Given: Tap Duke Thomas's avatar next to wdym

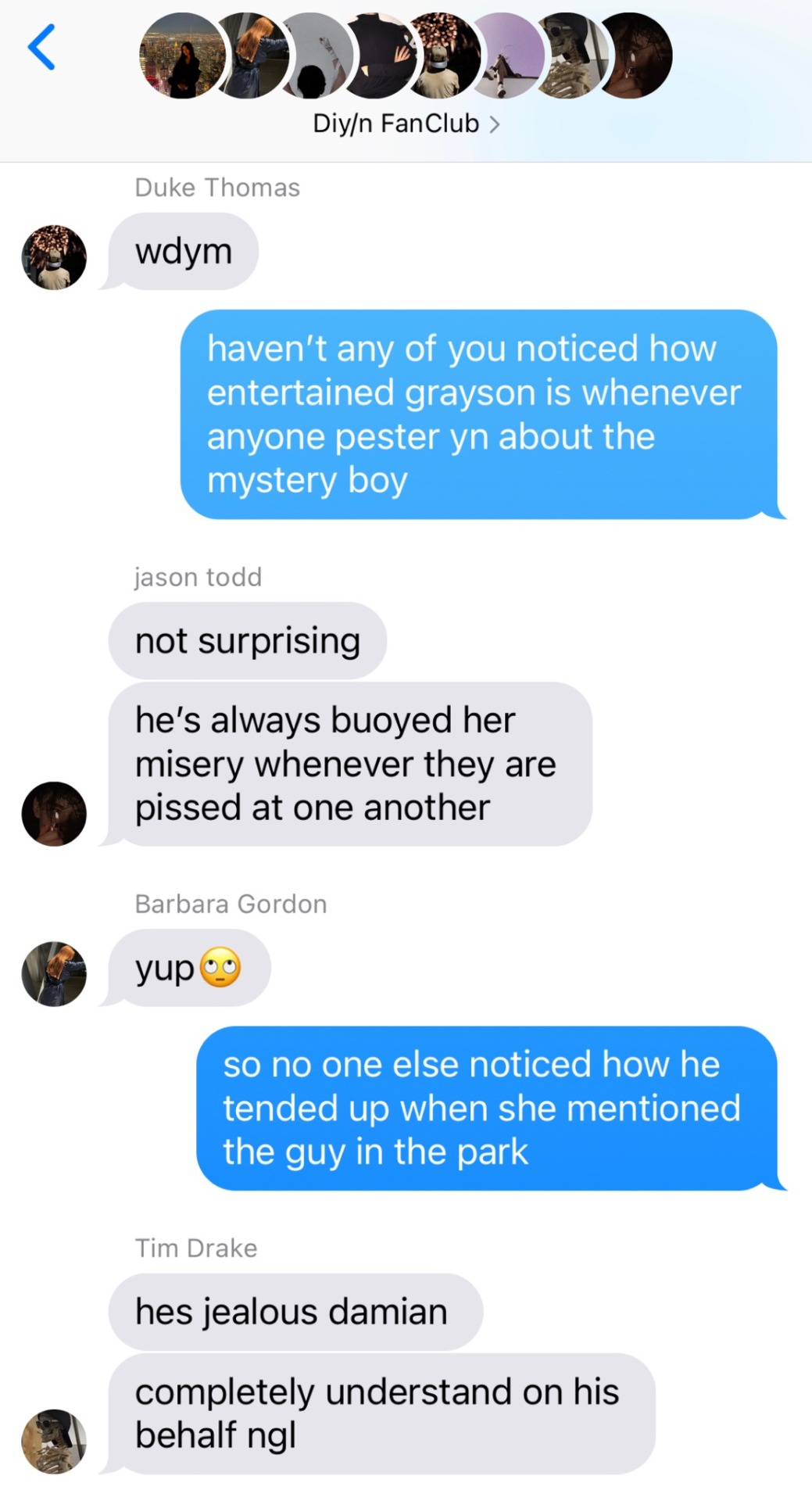Looking at the screenshot, I should pyautogui.click(x=54, y=257).
